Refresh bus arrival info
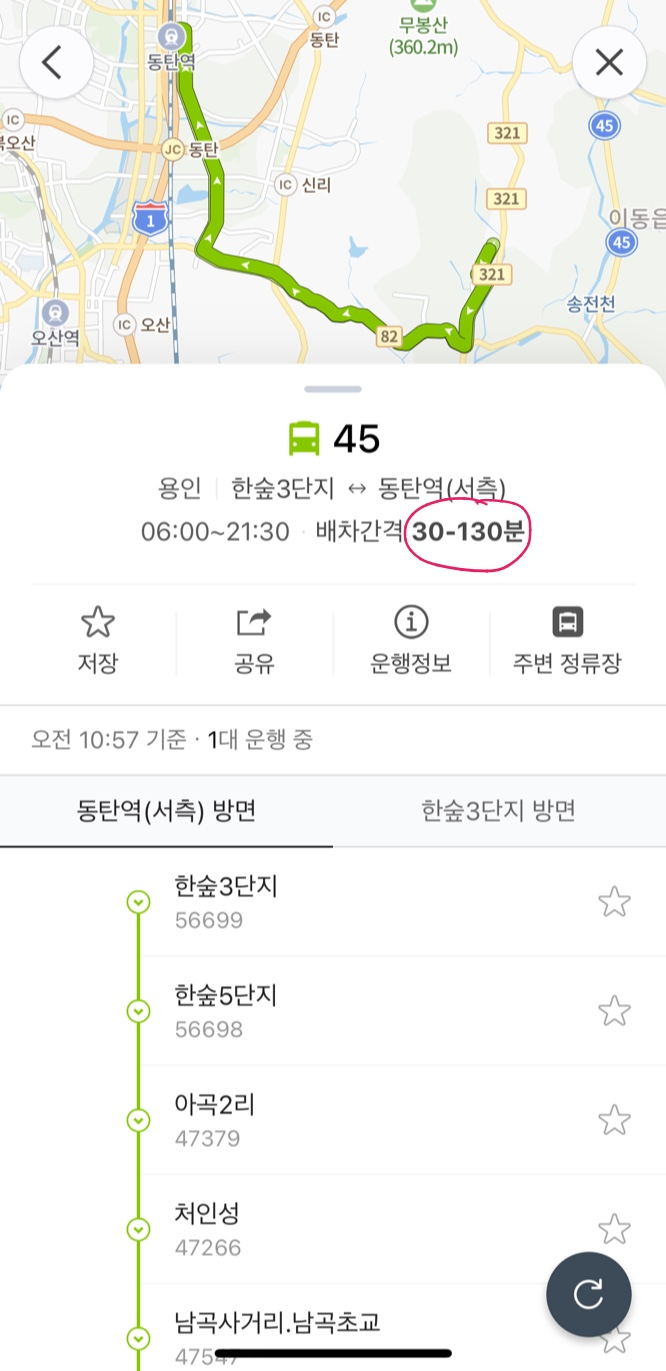Viewport: 666px width, 1371px height. click(589, 1295)
